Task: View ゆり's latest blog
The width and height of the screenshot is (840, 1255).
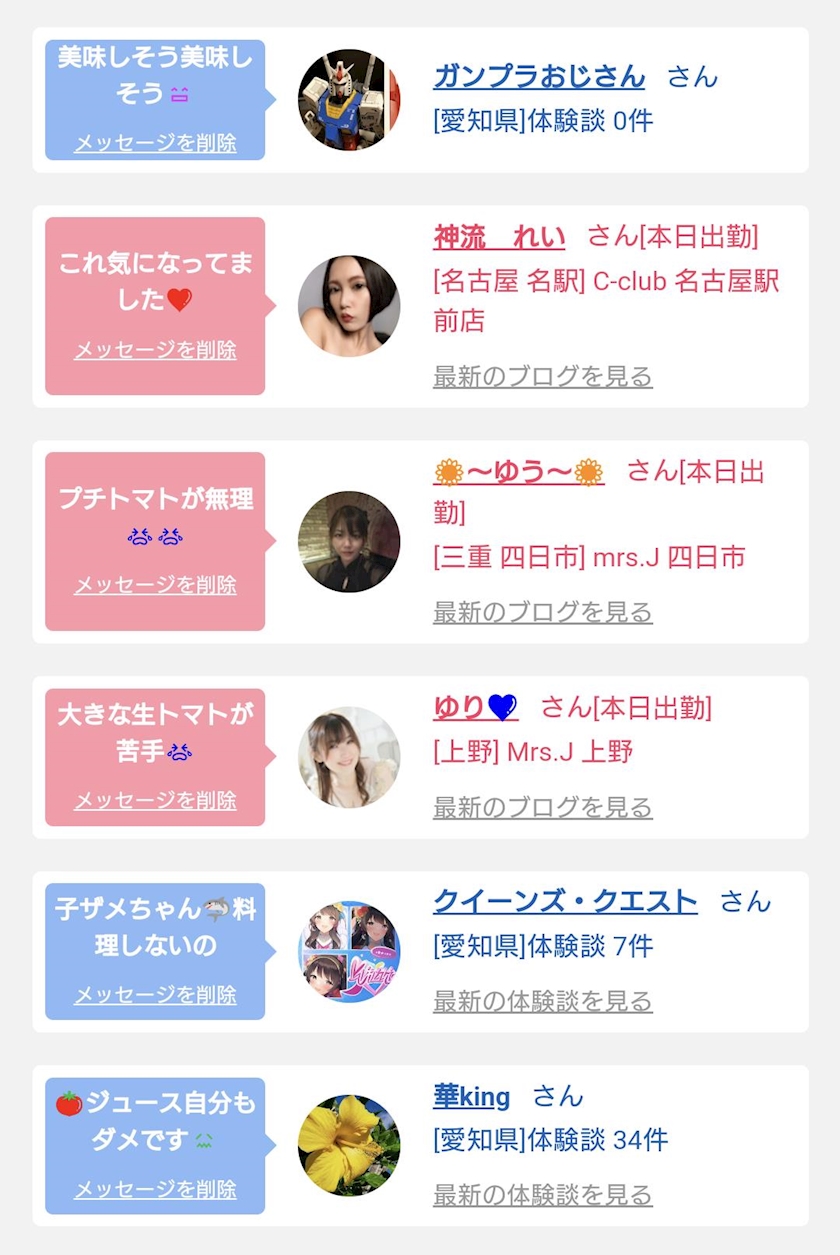Action: click(x=542, y=807)
